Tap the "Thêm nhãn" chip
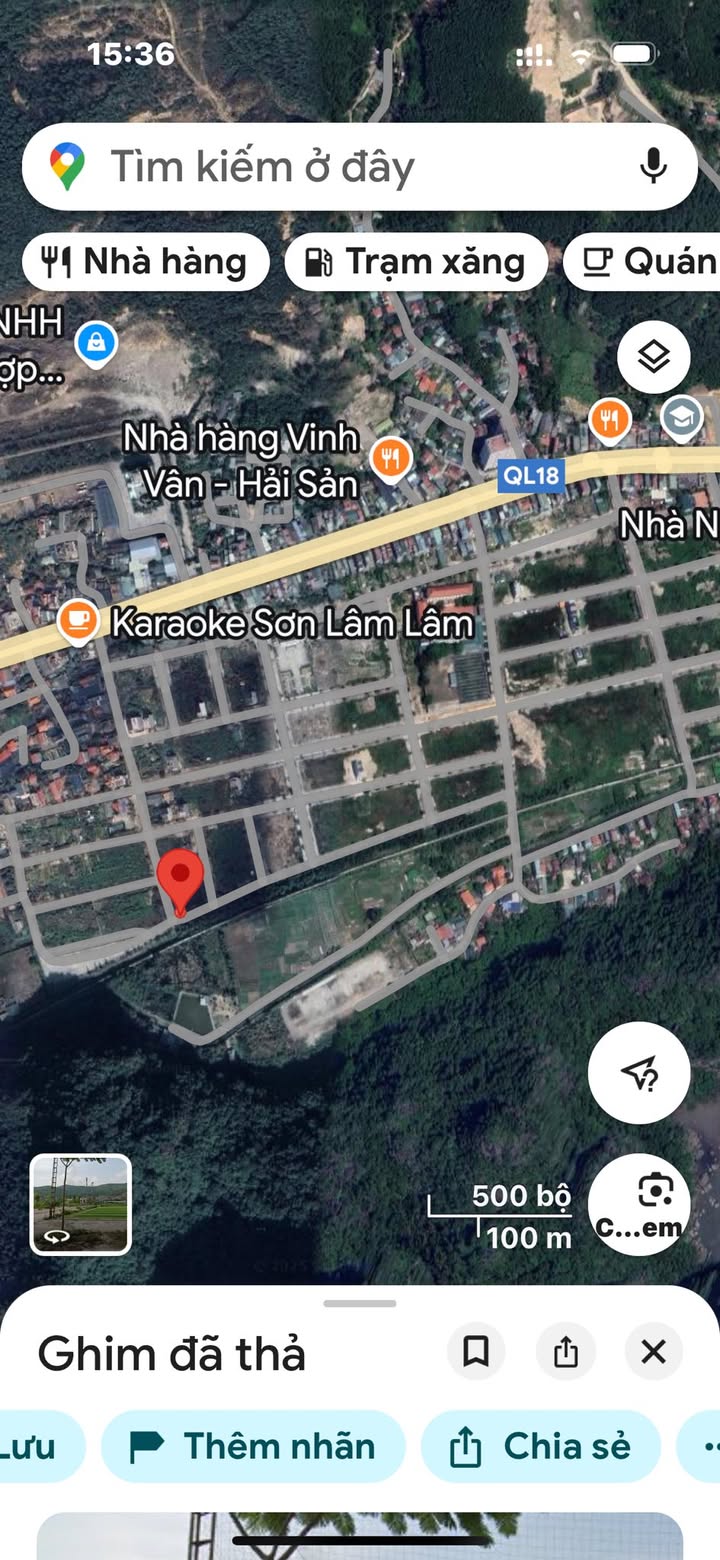The width and height of the screenshot is (720, 1560). (x=253, y=1446)
